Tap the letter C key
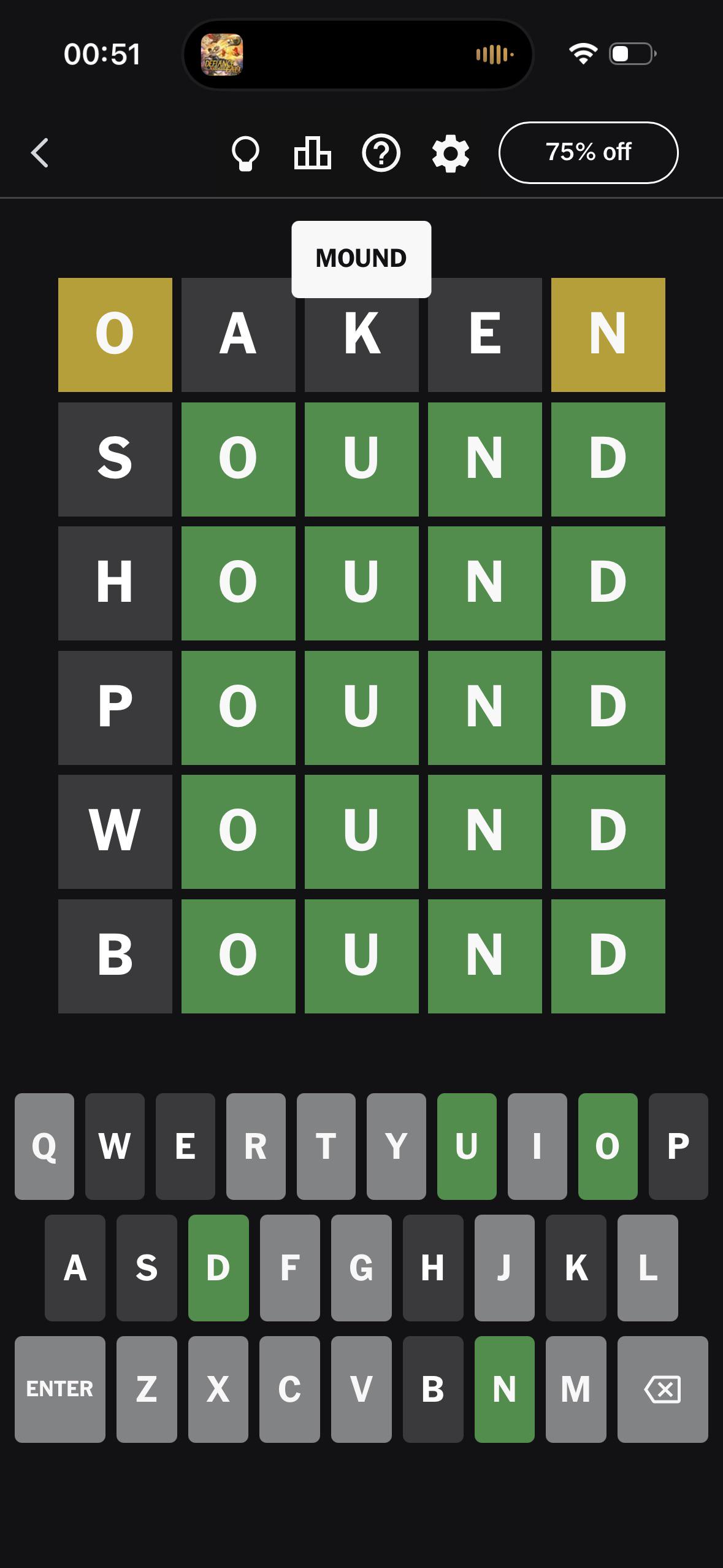723x1568 pixels. (289, 1389)
